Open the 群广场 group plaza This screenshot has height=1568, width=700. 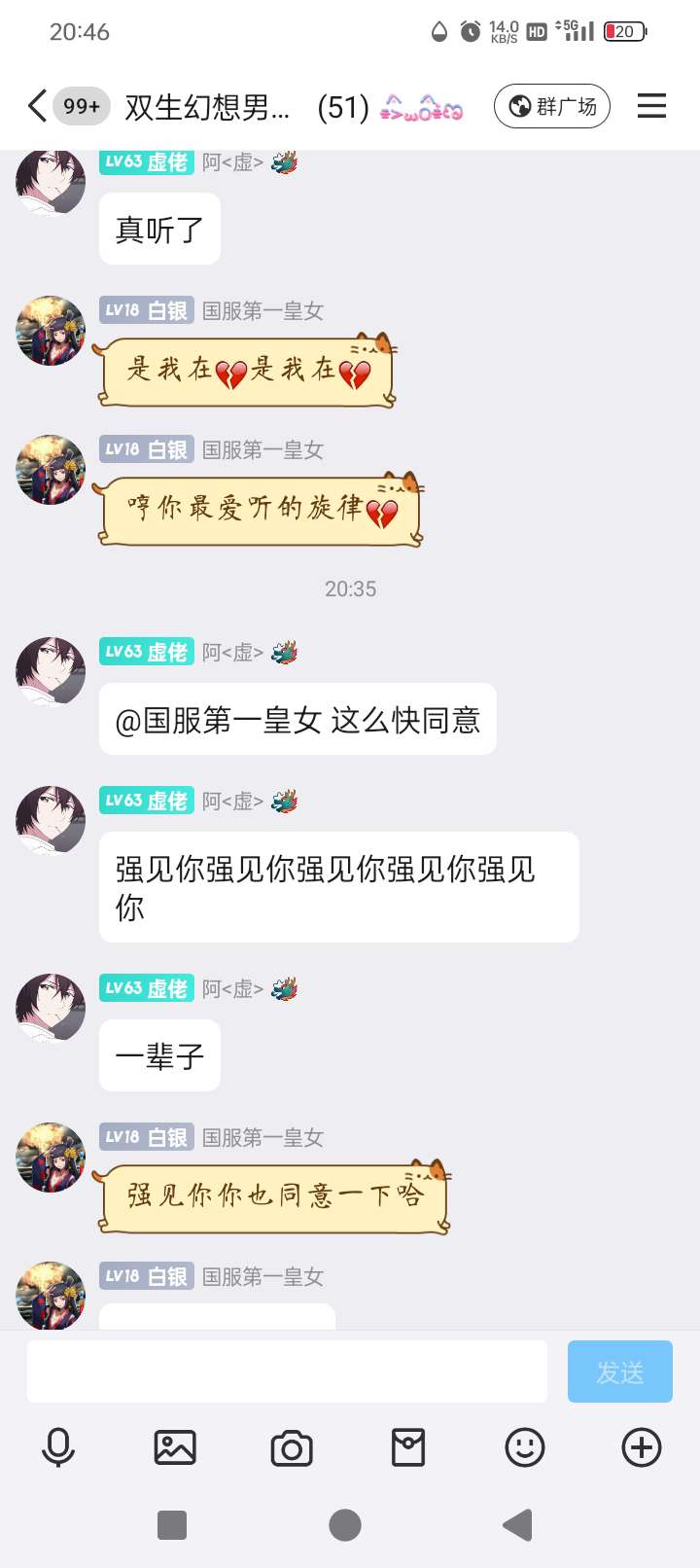tap(552, 106)
